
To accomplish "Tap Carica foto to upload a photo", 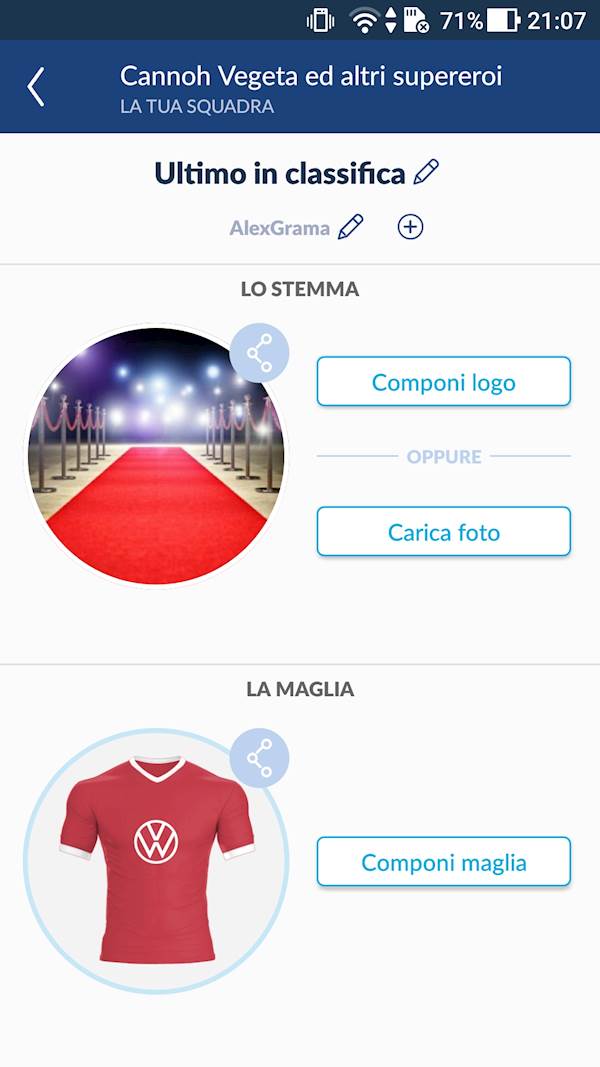I will (x=443, y=532).
